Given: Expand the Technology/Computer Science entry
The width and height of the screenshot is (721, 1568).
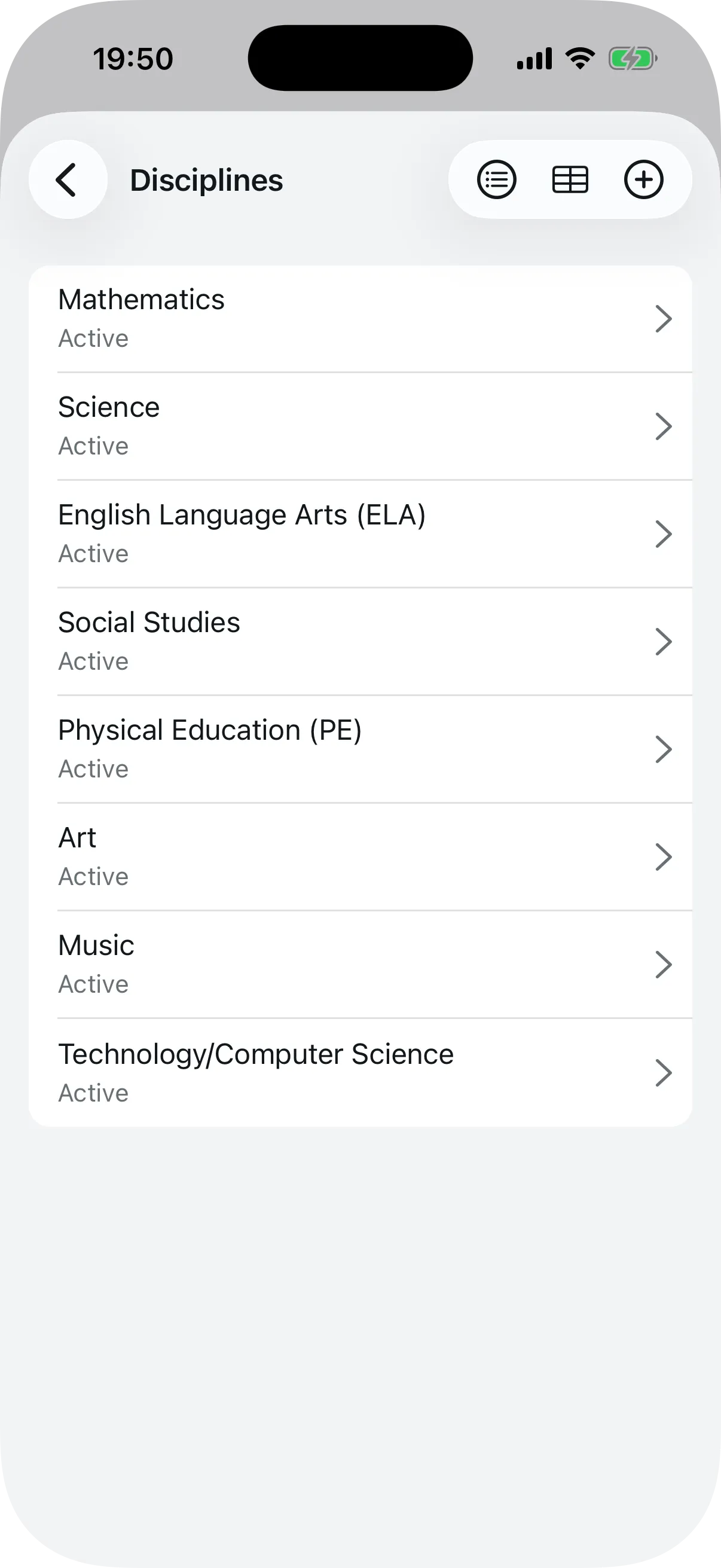Looking at the screenshot, I should [x=663, y=1072].
